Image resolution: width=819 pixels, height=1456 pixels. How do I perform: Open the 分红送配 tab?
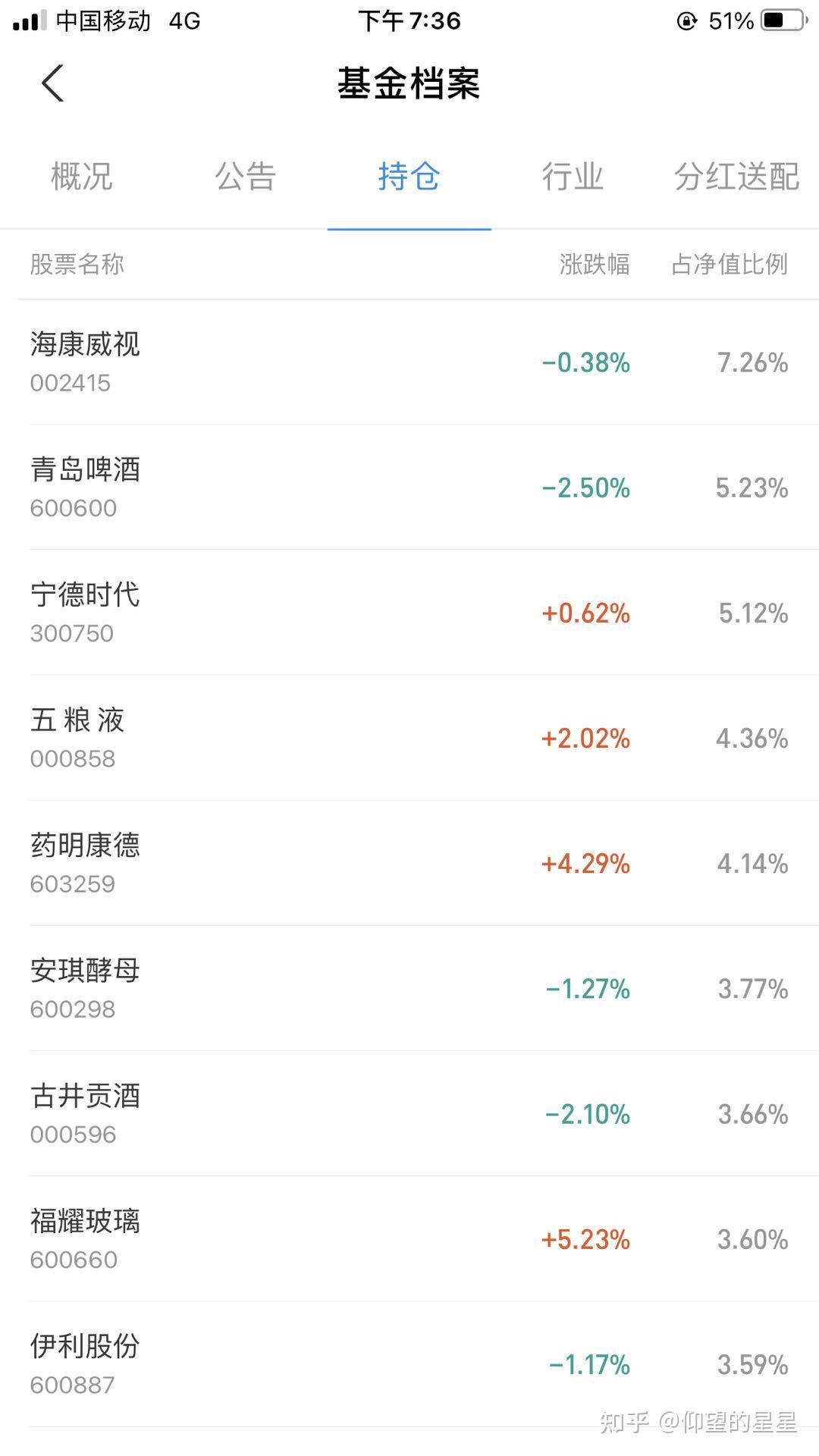tap(736, 177)
